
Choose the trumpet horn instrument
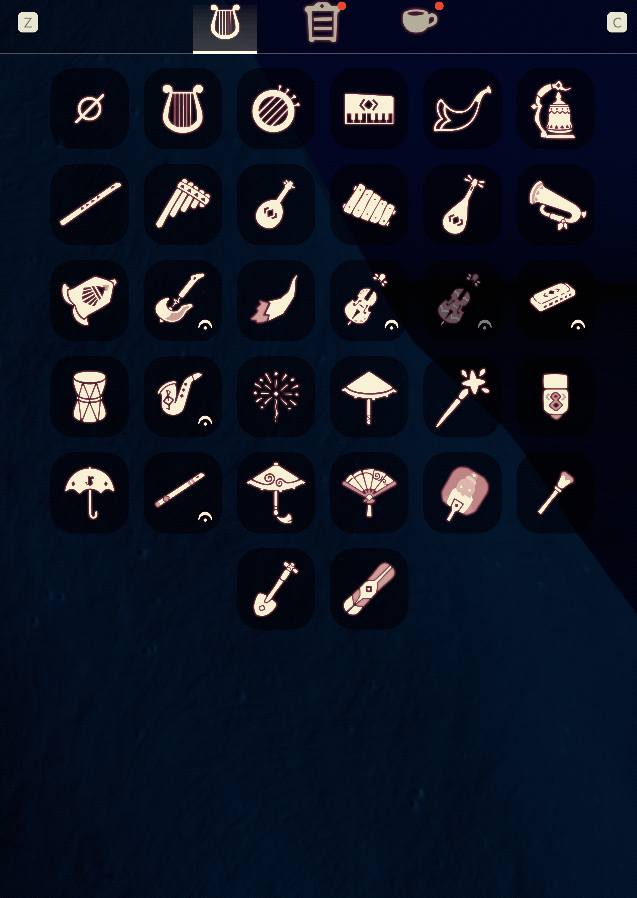coord(555,204)
